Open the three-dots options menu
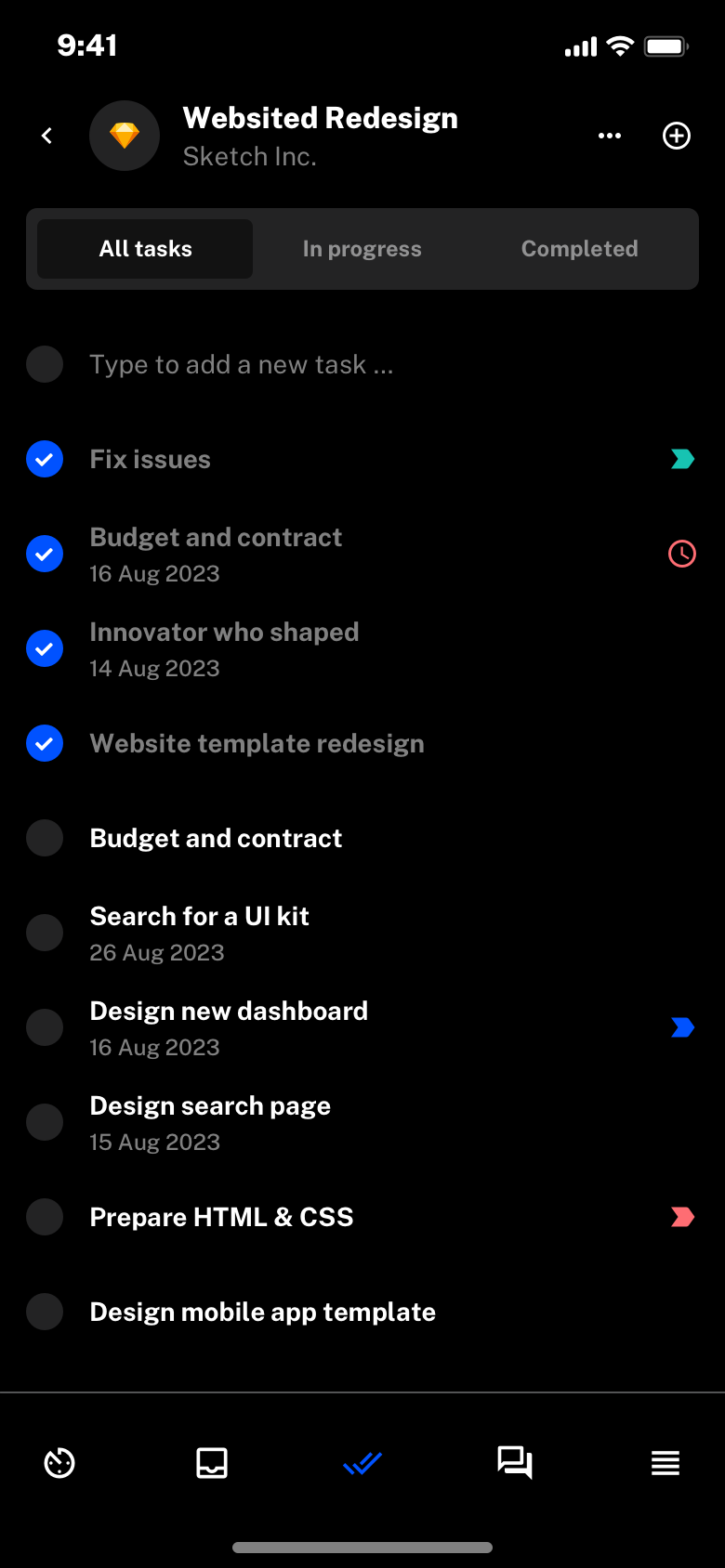The height and width of the screenshot is (1568, 725). 610,135
